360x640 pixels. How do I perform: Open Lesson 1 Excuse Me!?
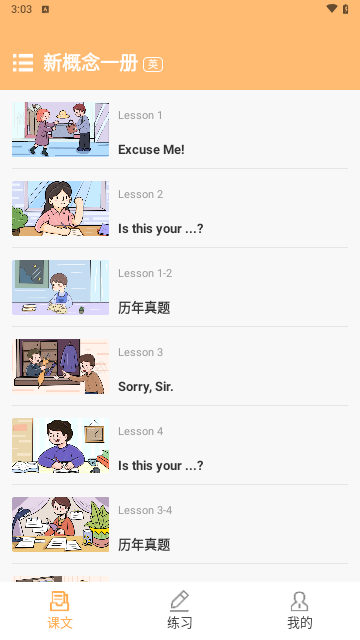pos(180,129)
